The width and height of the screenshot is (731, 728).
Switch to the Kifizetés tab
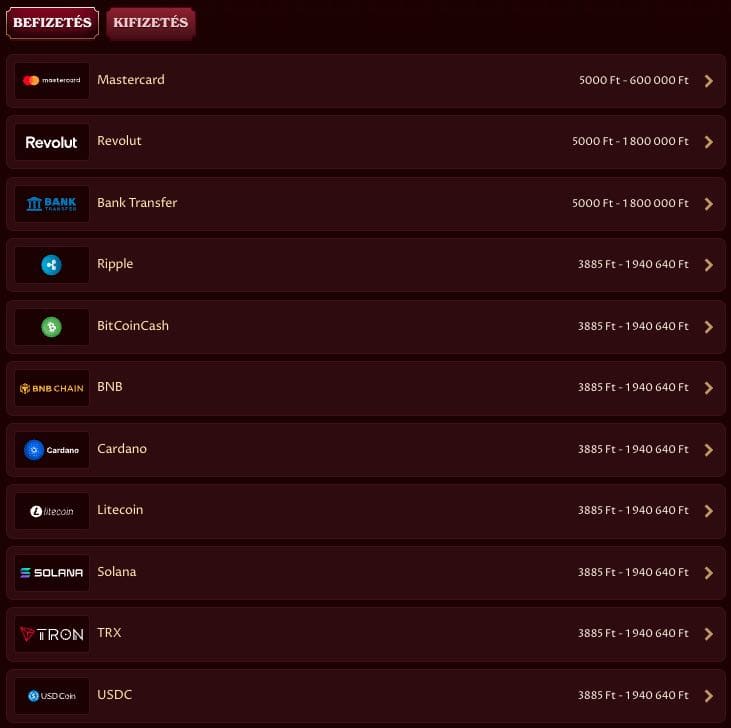[x=150, y=23]
